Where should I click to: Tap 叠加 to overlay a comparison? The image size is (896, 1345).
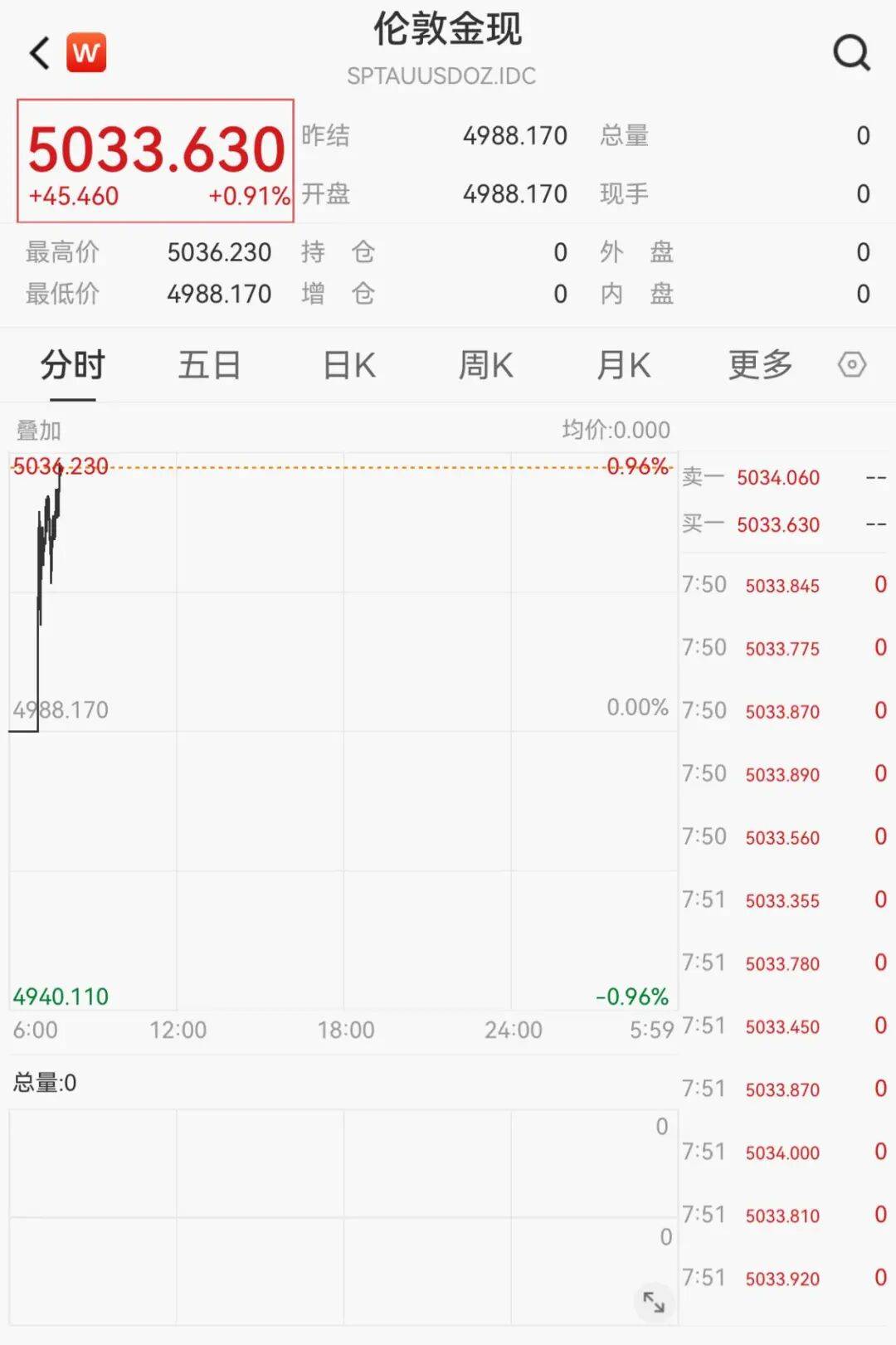tap(39, 431)
